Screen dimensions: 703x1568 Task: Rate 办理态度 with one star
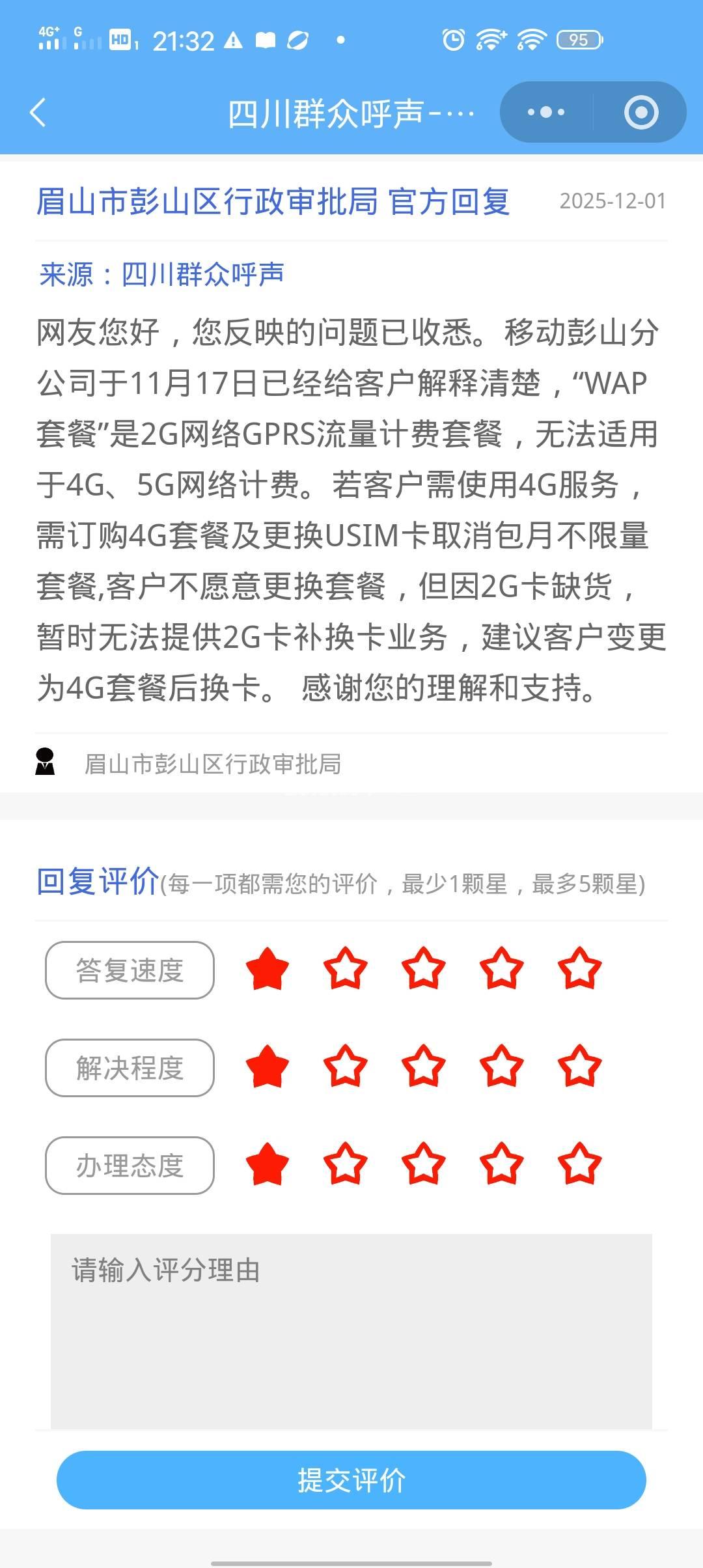click(x=267, y=1165)
